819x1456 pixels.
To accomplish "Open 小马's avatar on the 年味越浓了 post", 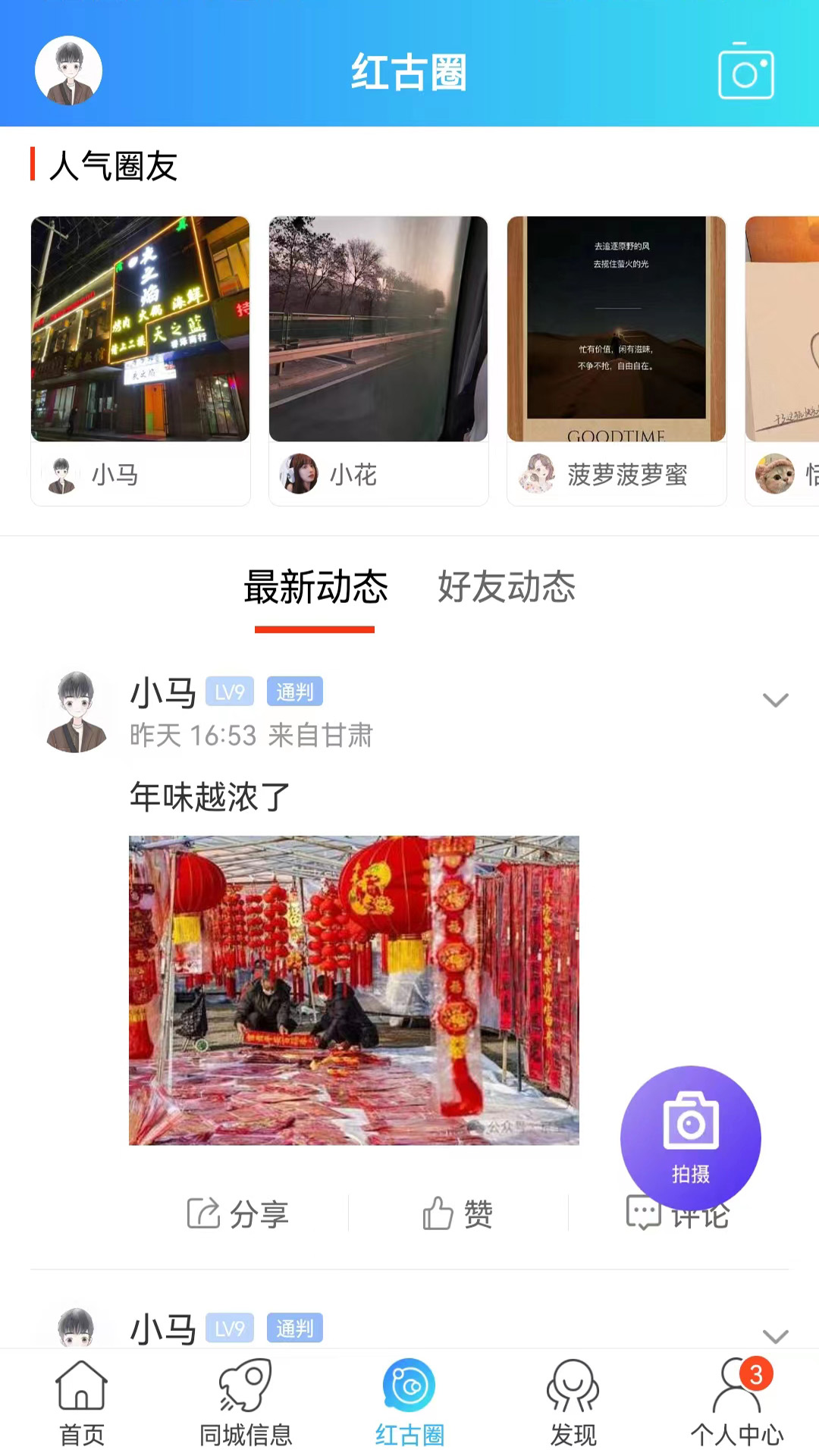I will click(x=76, y=711).
